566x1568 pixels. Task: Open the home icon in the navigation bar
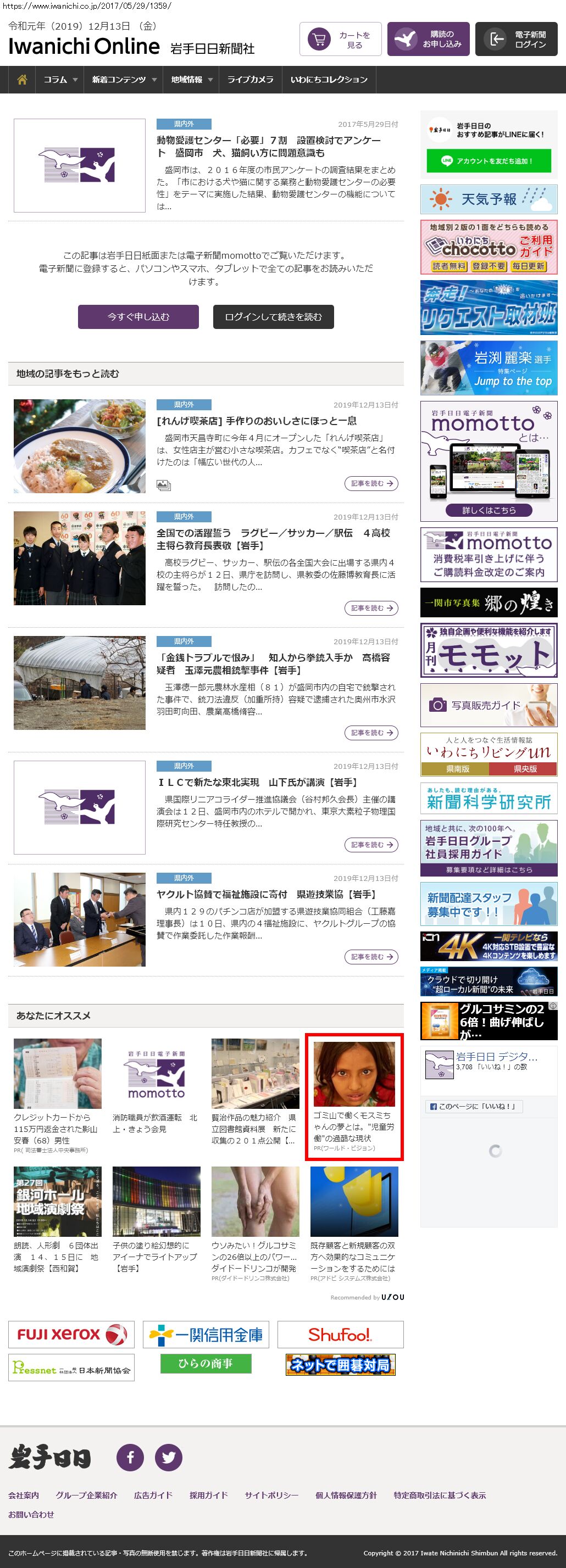(x=22, y=80)
